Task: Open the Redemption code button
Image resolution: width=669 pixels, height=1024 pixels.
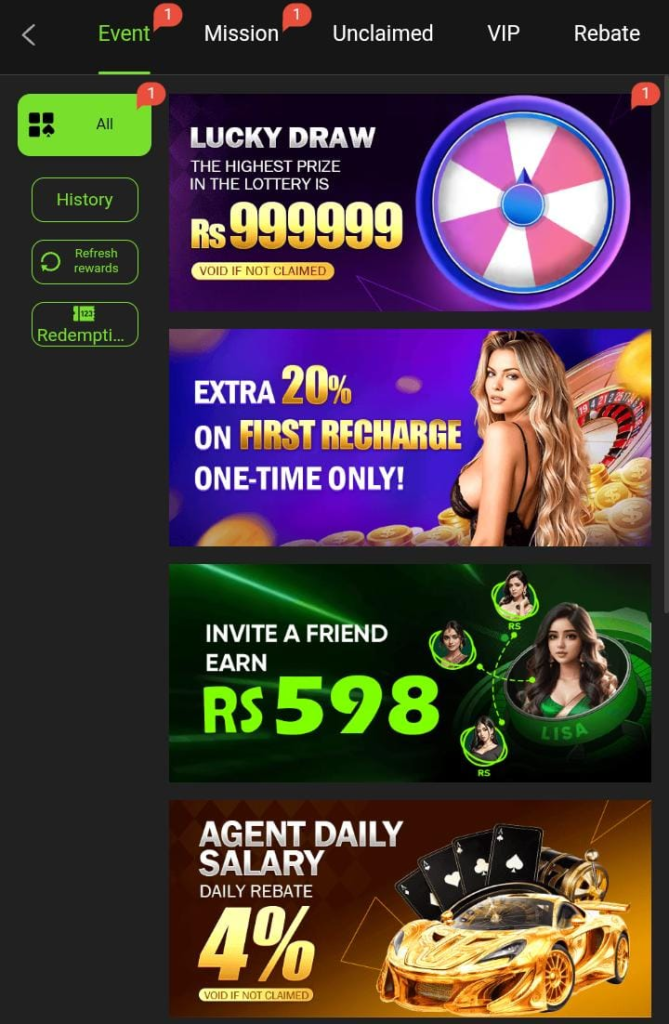Action: click(84, 325)
